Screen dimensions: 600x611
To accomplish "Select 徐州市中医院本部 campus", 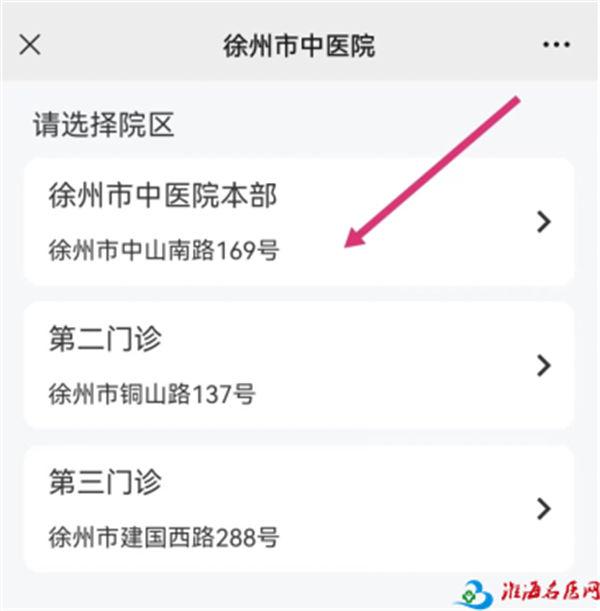I will coord(299,221).
